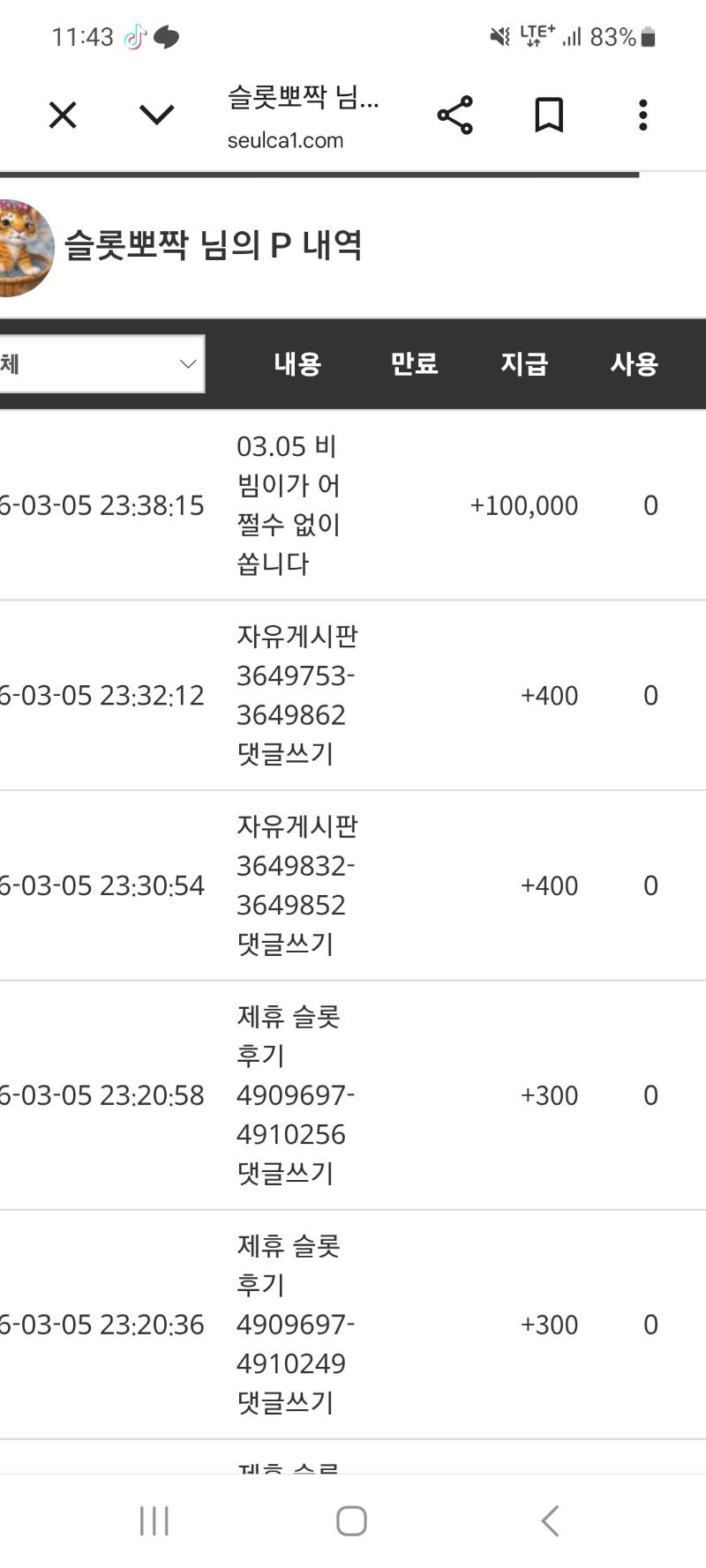The height and width of the screenshot is (1568, 706).
Task: Share this seulca1.com page
Action: coord(454,116)
